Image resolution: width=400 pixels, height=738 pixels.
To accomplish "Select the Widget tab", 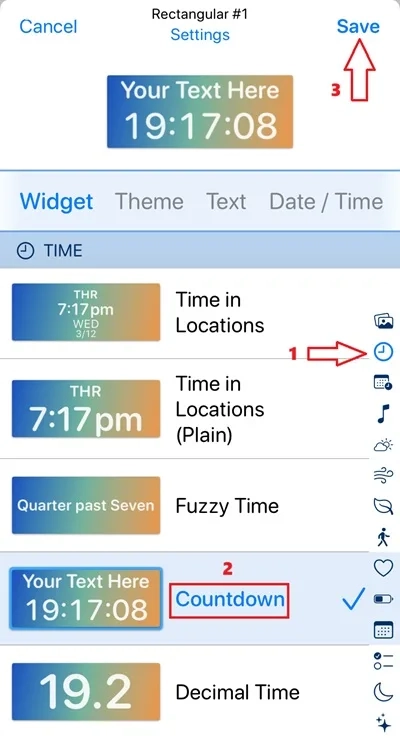I will click(x=56, y=201).
